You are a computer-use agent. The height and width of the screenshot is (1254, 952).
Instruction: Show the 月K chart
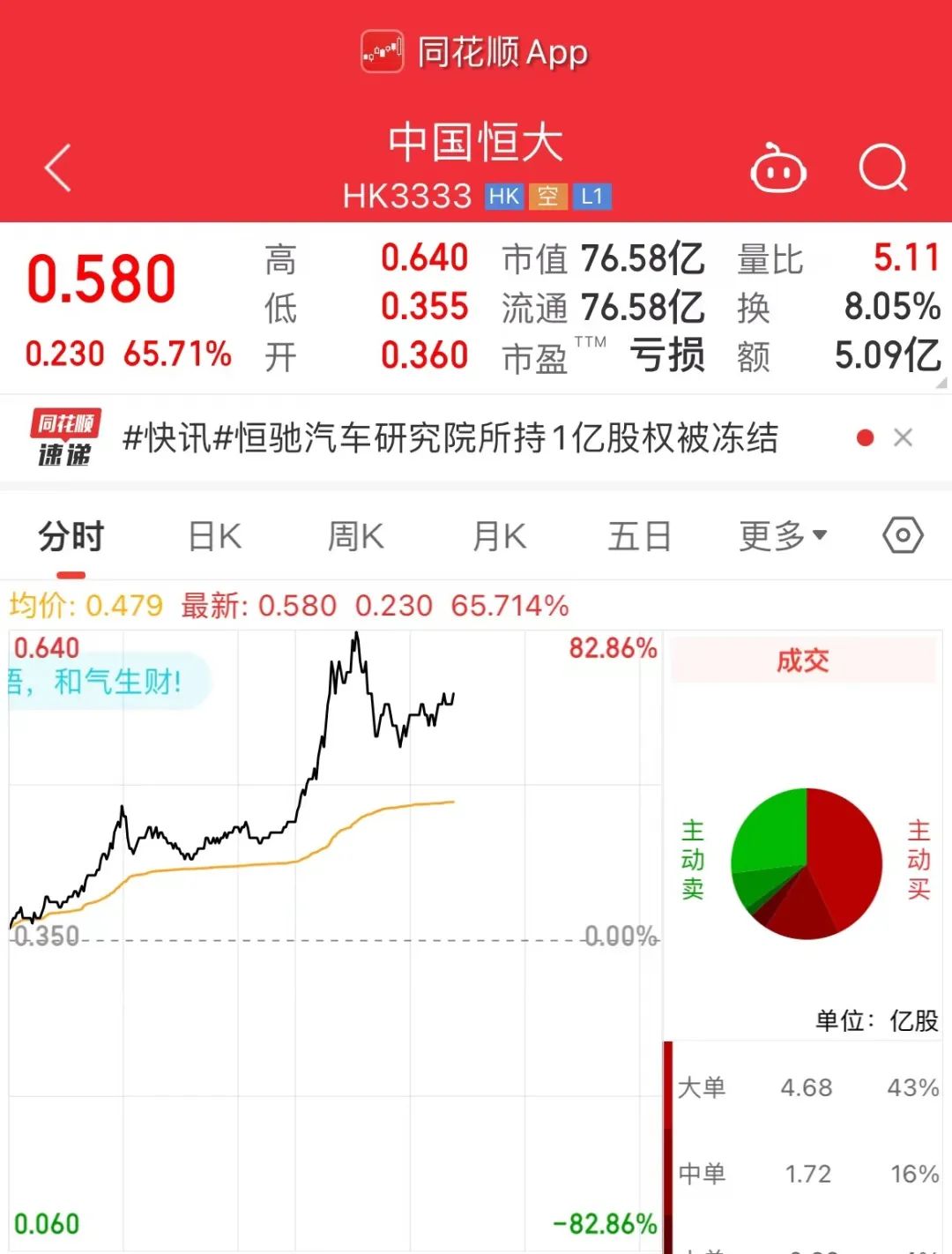click(x=499, y=536)
